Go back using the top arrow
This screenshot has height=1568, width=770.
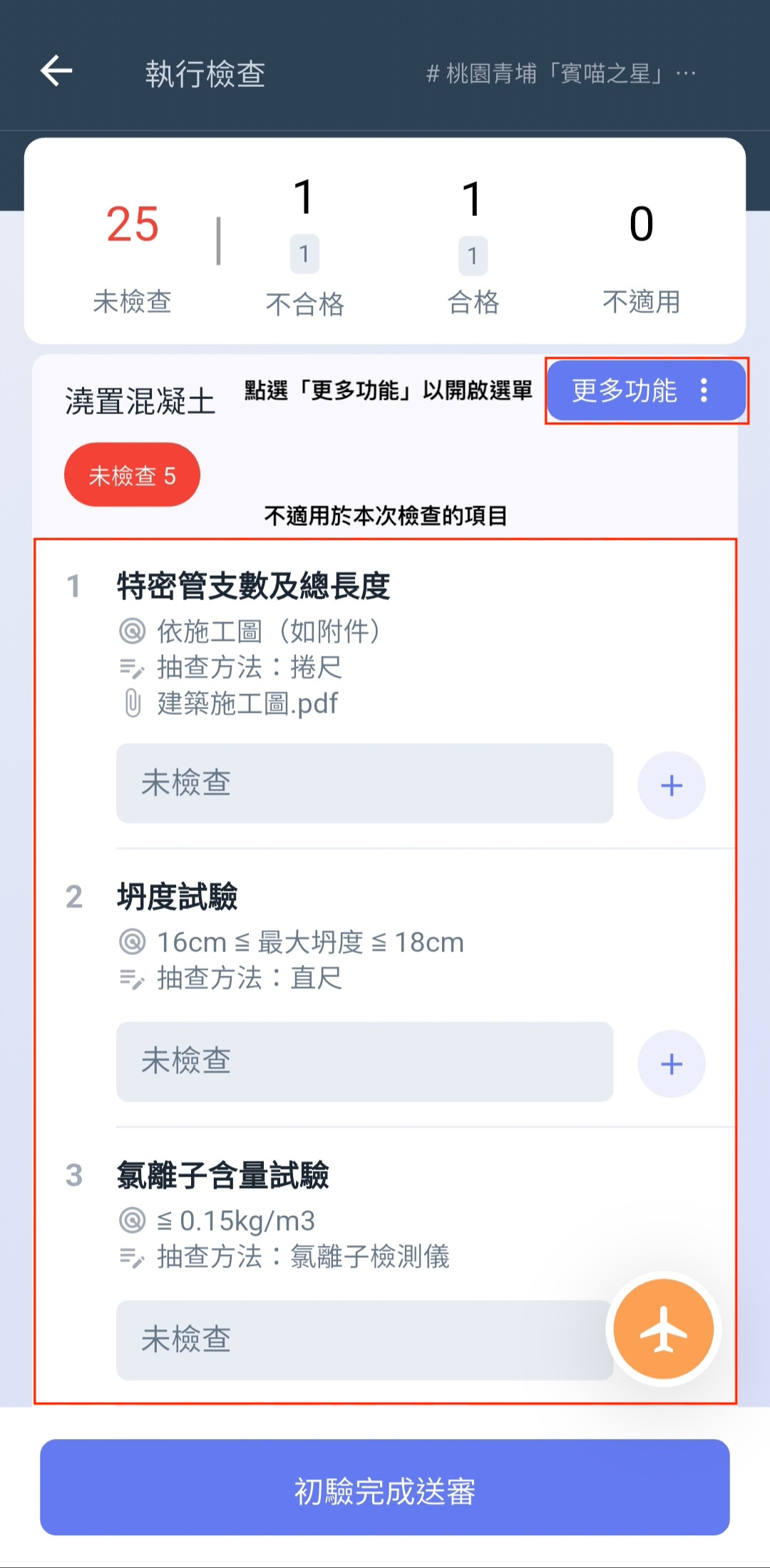(56, 71)
